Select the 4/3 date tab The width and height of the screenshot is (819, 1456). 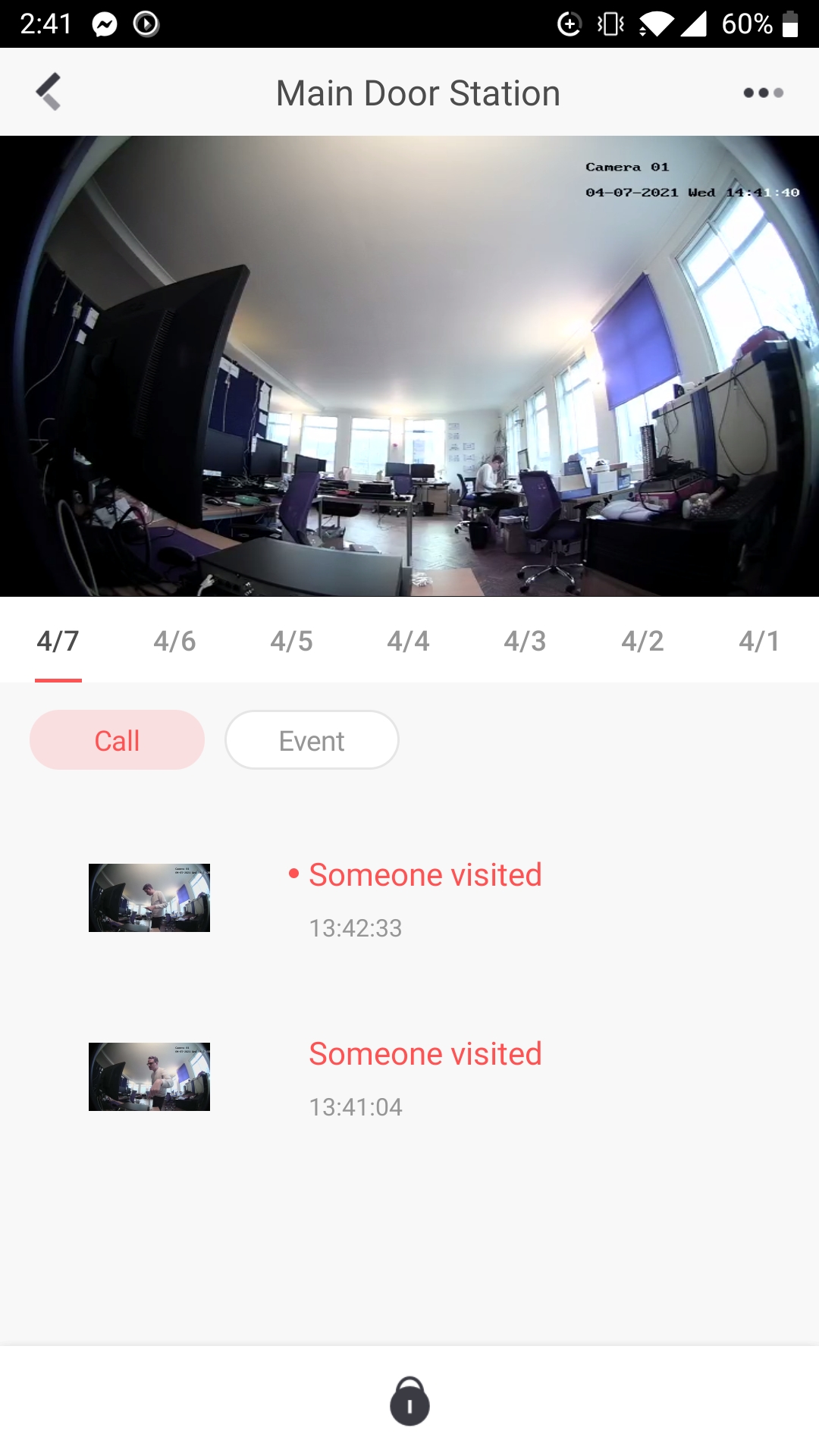526,641
